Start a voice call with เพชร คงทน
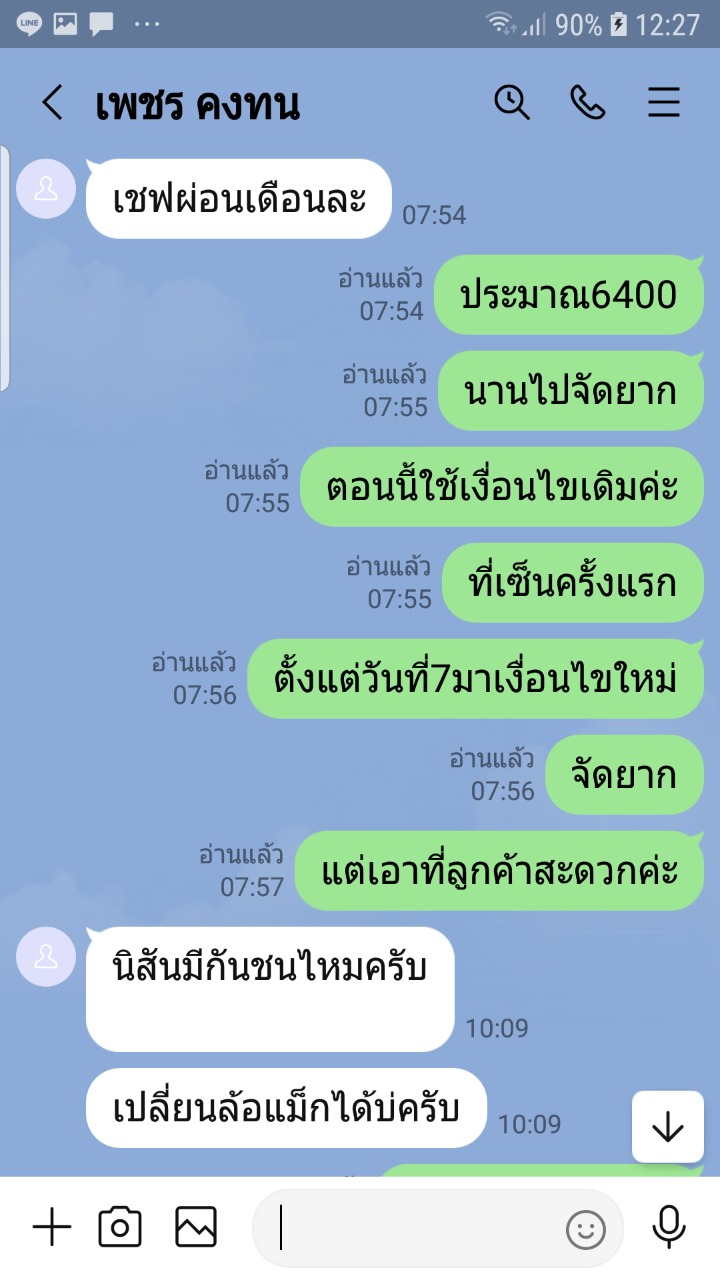Viewport: 720px width, 1280px height. tap(587, 102)
